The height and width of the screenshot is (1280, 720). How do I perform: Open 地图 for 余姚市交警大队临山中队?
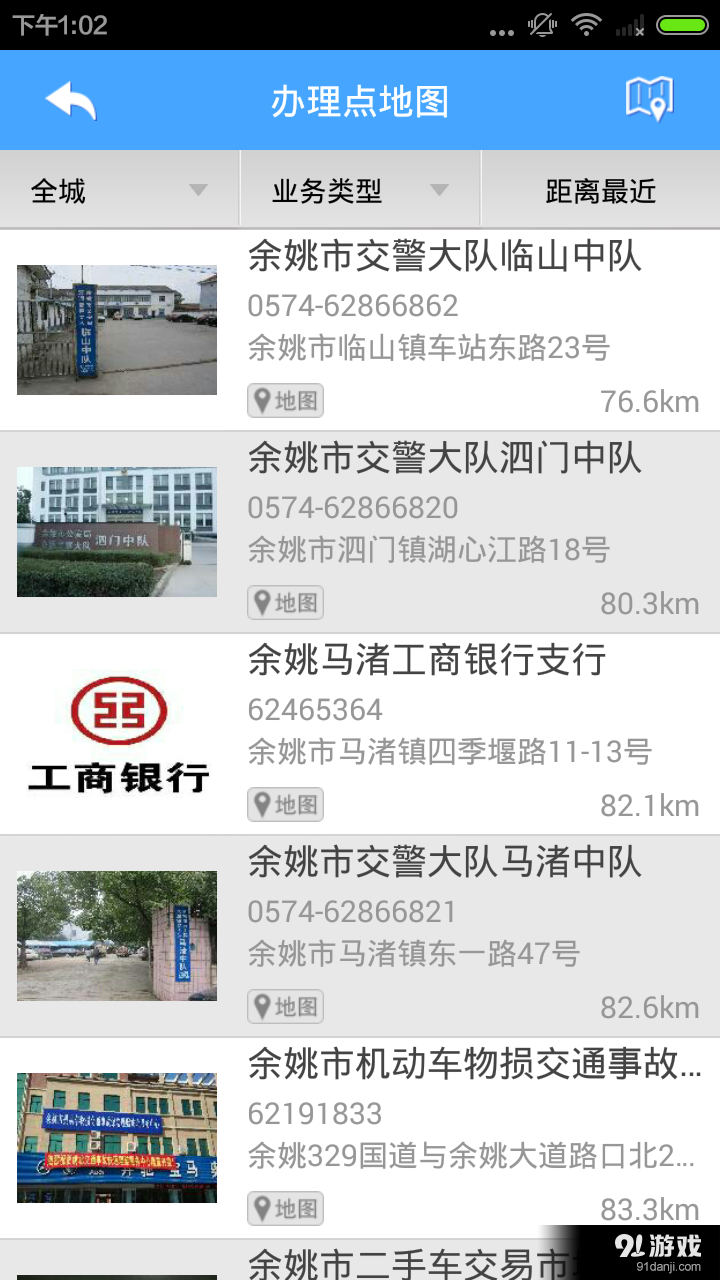[285, 400]
